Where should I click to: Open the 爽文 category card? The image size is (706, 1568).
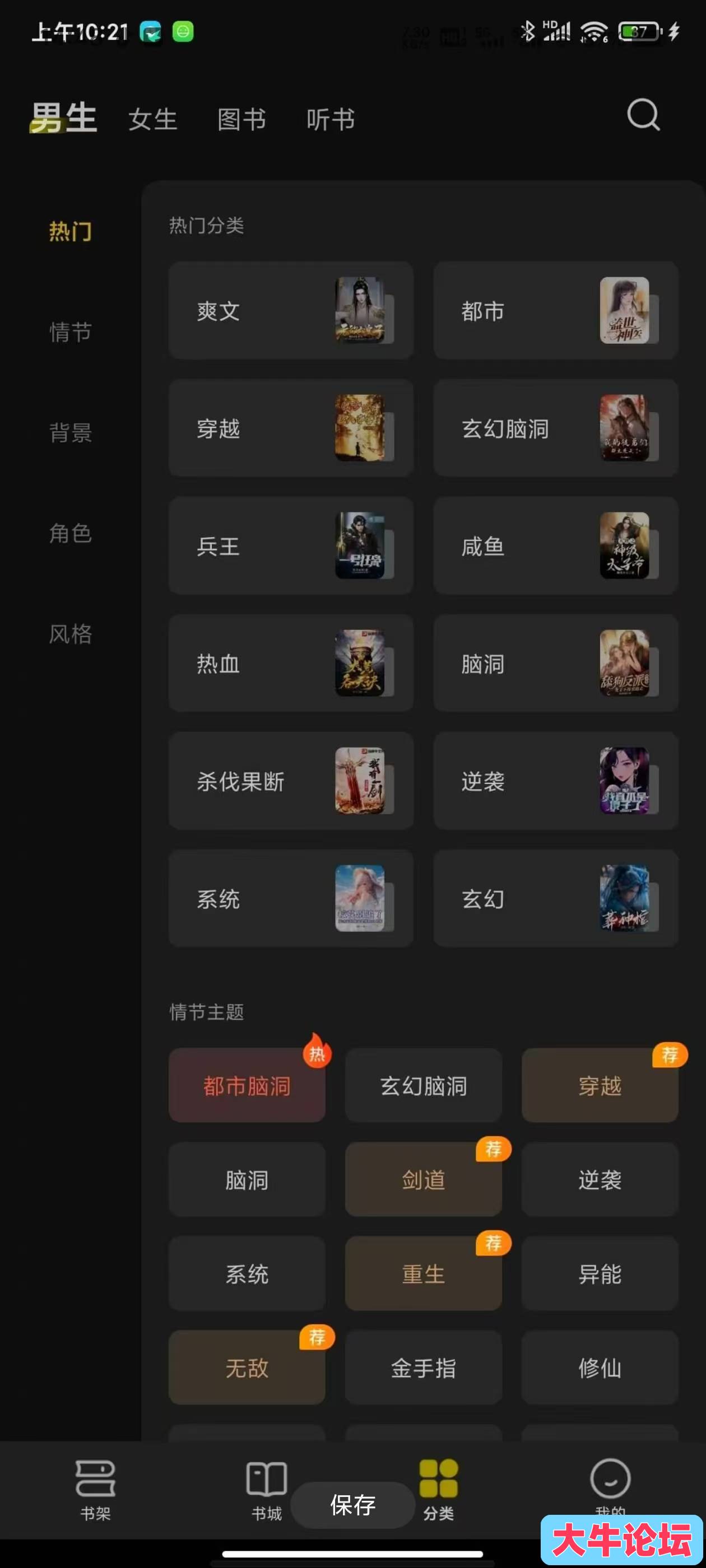(x=291, y=310)
